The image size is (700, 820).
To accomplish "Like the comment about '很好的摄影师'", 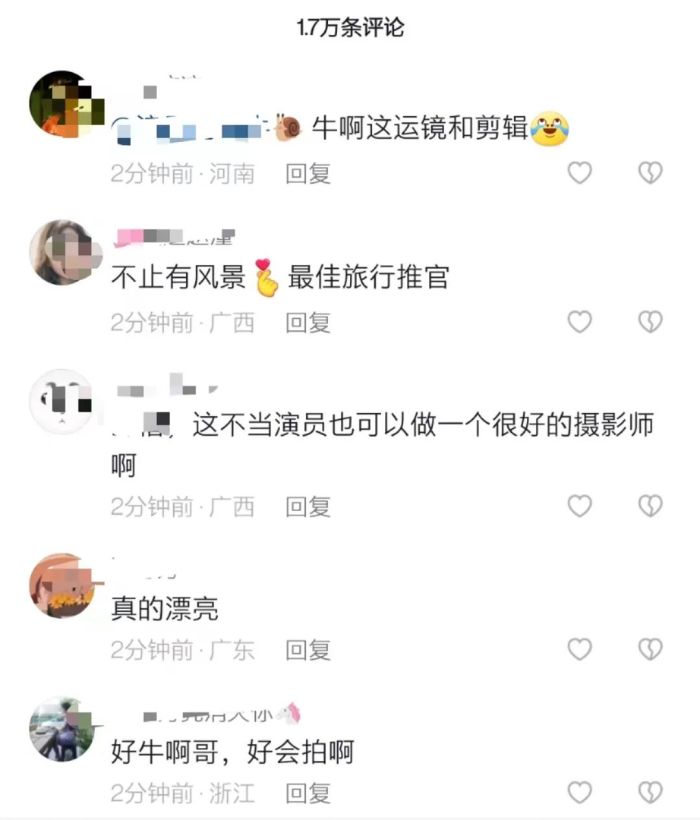I will coord(580,506).
